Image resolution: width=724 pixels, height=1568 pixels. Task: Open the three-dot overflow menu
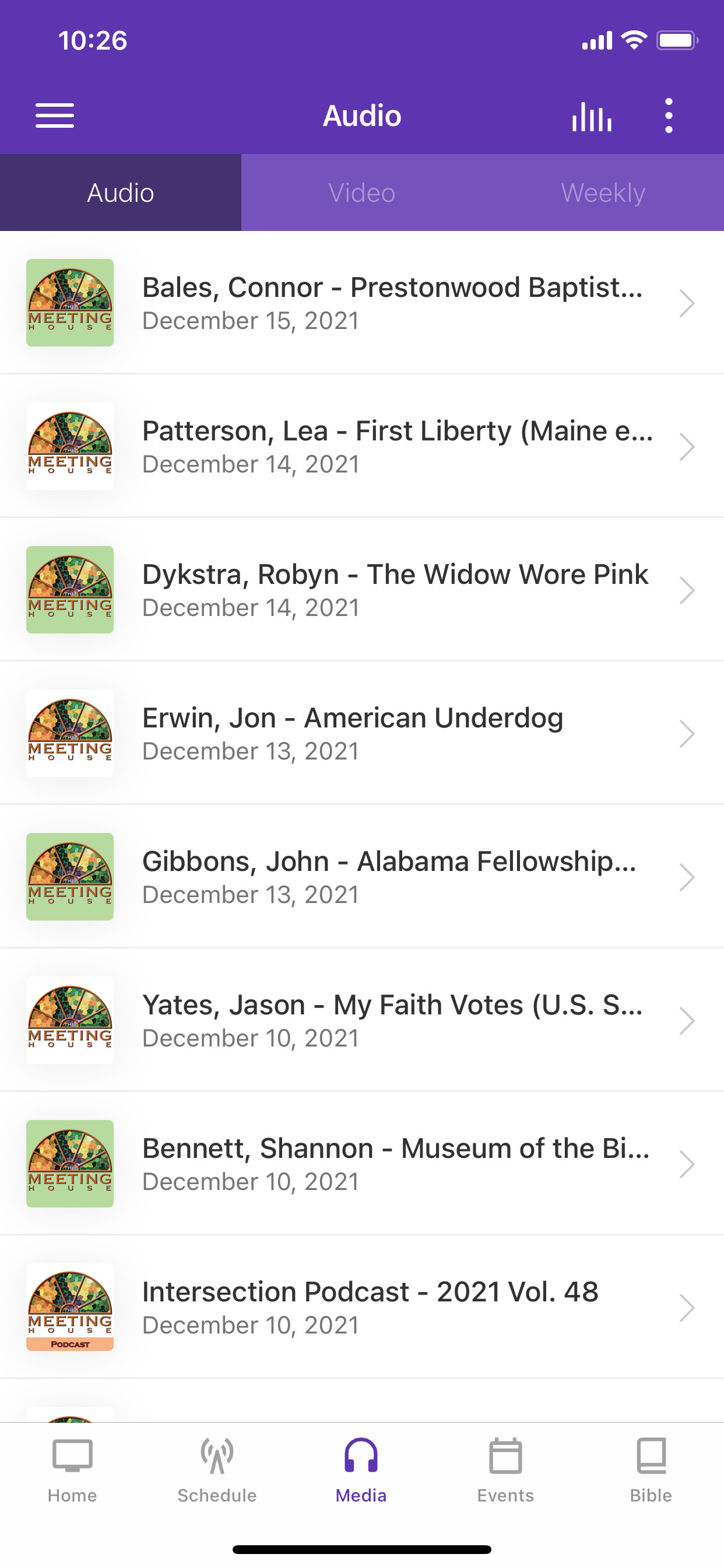(x=669, y=116)
